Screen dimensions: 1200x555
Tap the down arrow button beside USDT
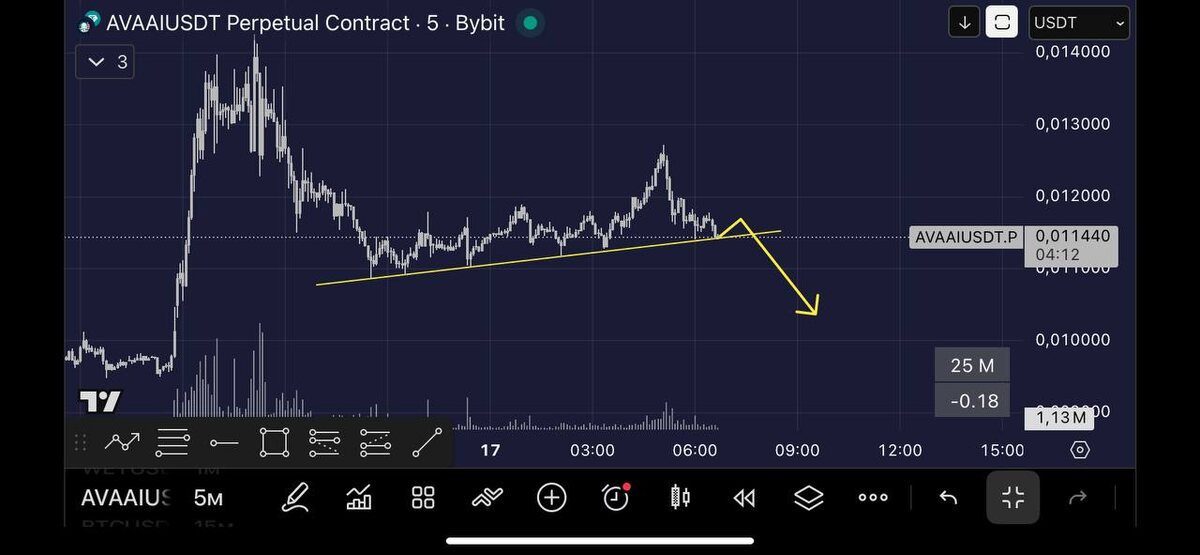pyautogui.click(x=965, y=22)
